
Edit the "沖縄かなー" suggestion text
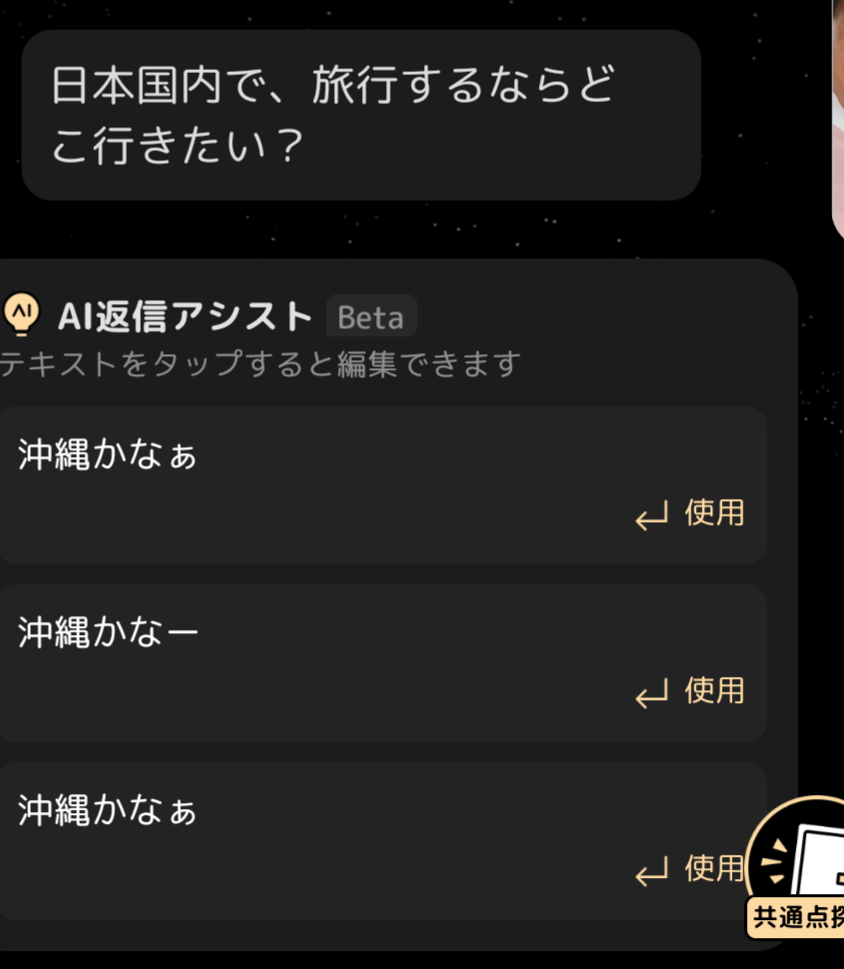point(108,633)
